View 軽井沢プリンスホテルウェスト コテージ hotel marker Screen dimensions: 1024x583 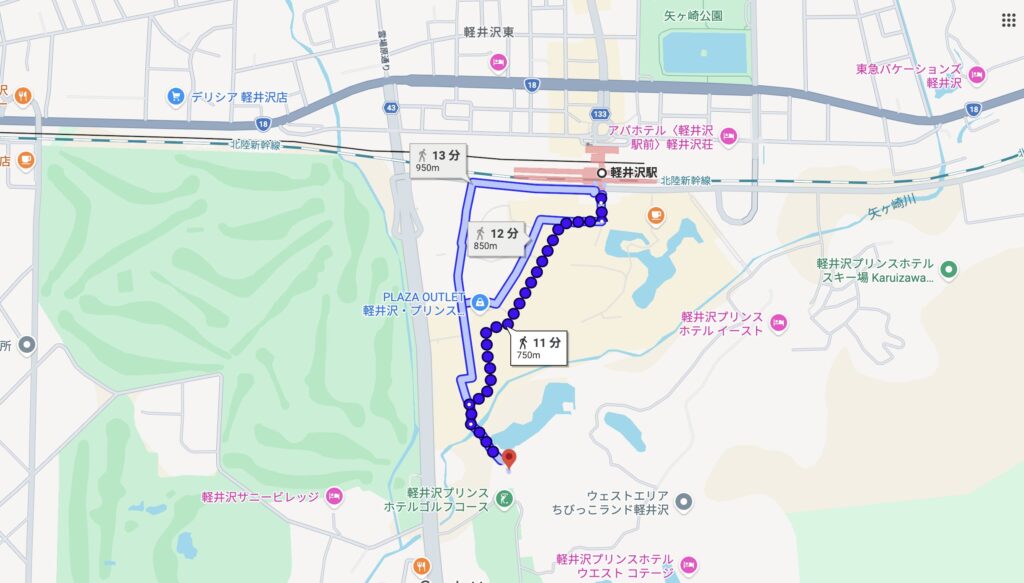click(687, 565)
